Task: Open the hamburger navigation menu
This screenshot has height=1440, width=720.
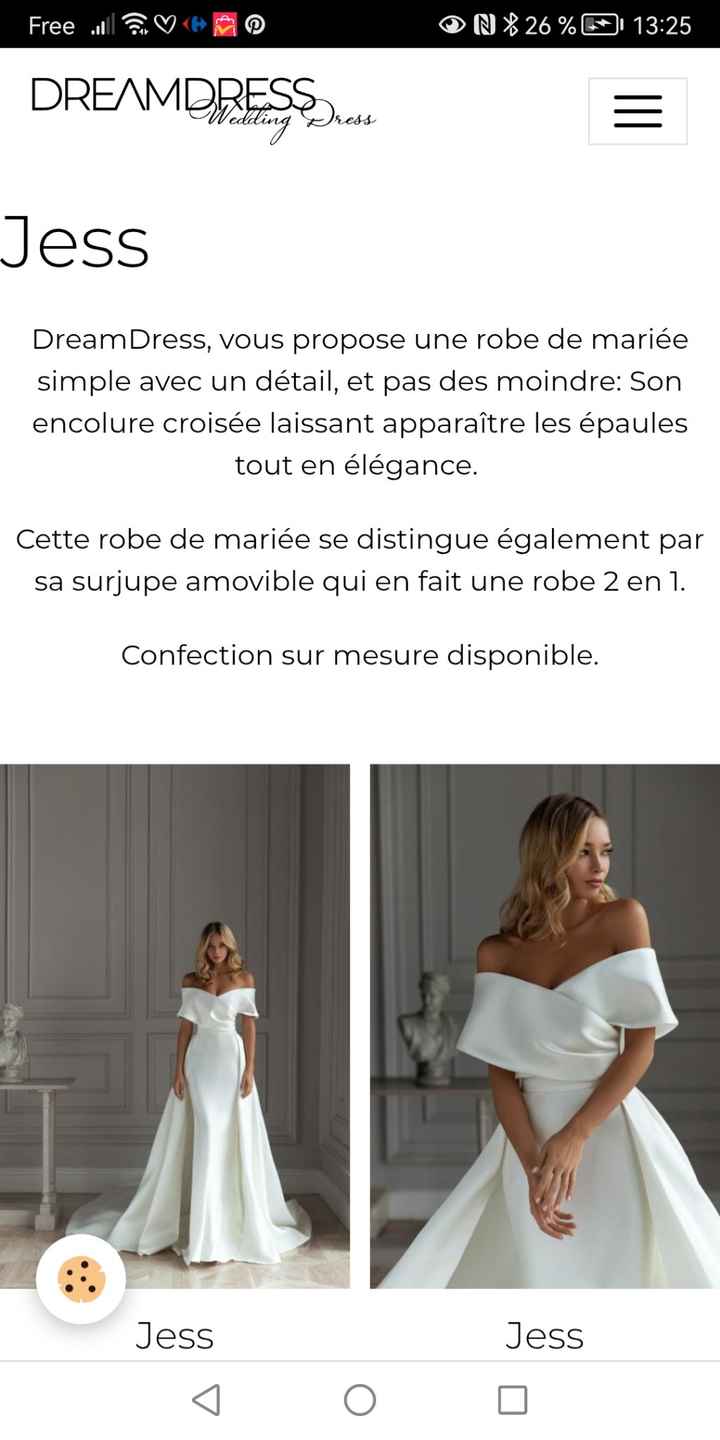Action: coord(637,111)
